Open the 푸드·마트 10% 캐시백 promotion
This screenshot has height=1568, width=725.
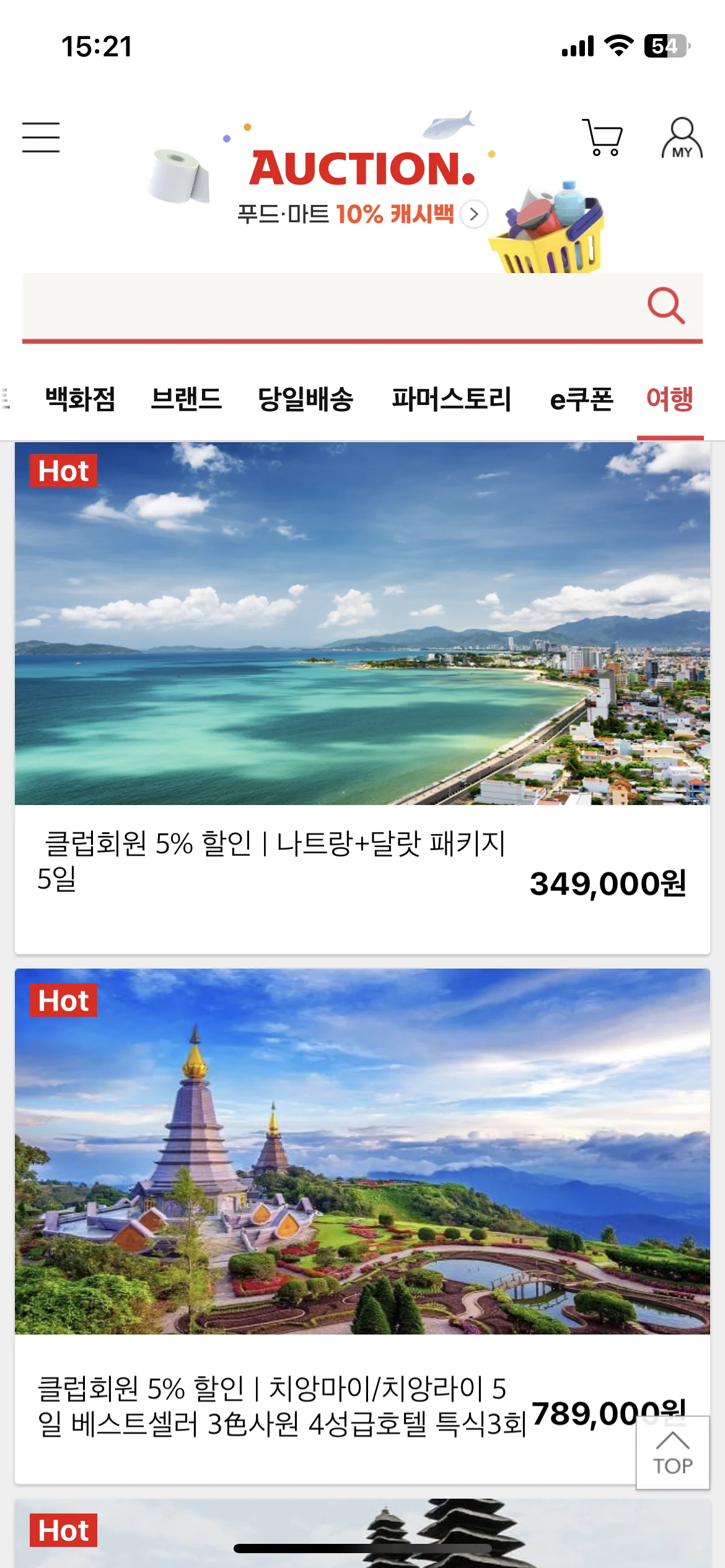click(x=362, y=214)
